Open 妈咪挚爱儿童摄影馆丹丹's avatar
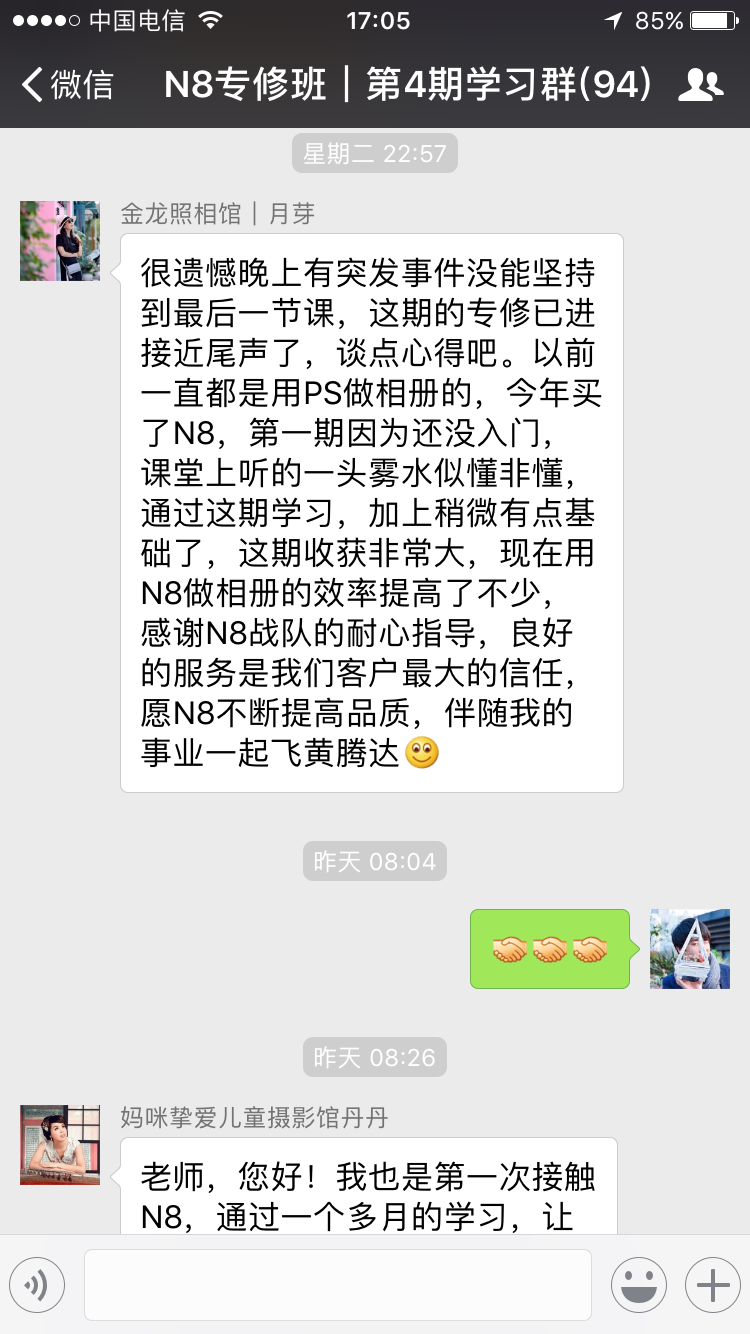The image size is (750, 1334). (60, 1145)
